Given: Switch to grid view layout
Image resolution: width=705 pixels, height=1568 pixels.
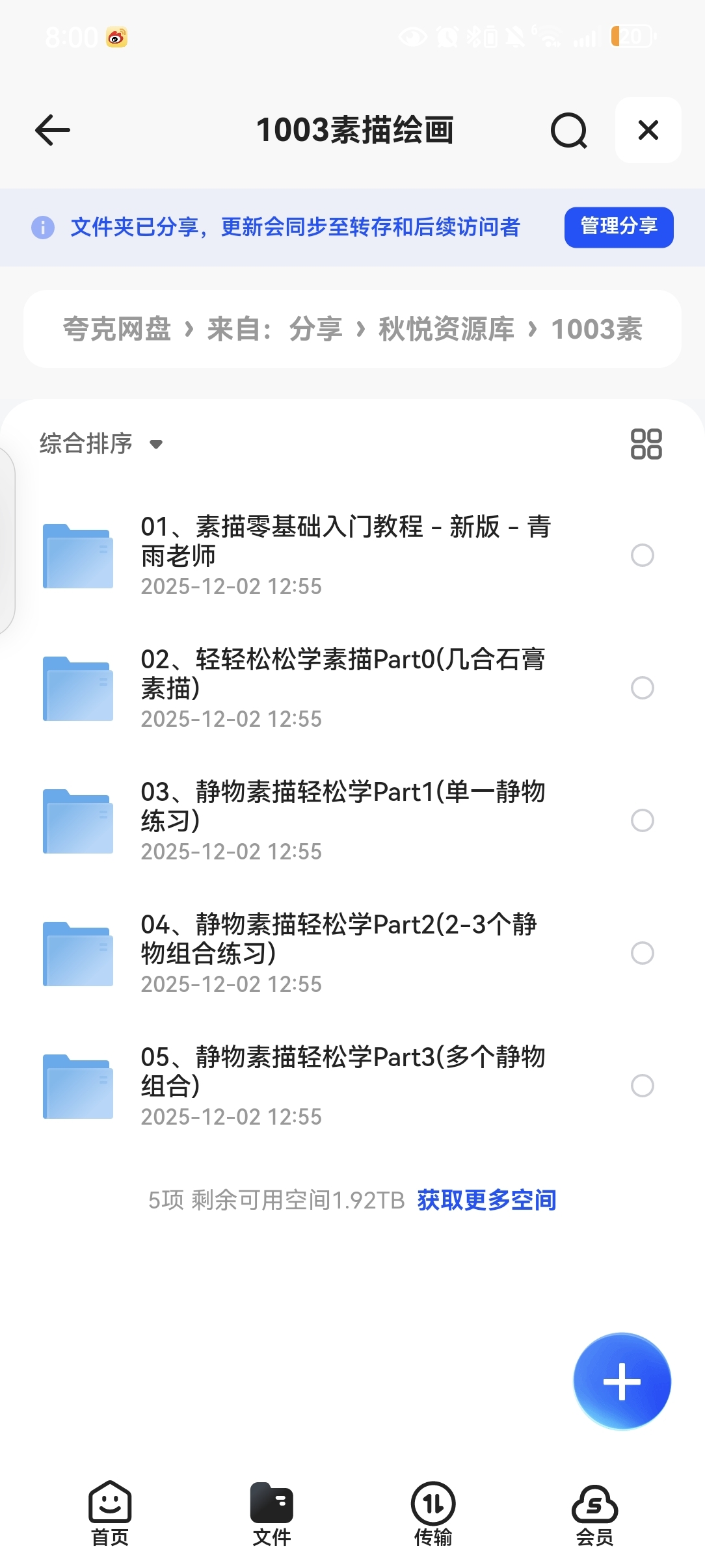Looking at the screenshot, I should [646, 444].
